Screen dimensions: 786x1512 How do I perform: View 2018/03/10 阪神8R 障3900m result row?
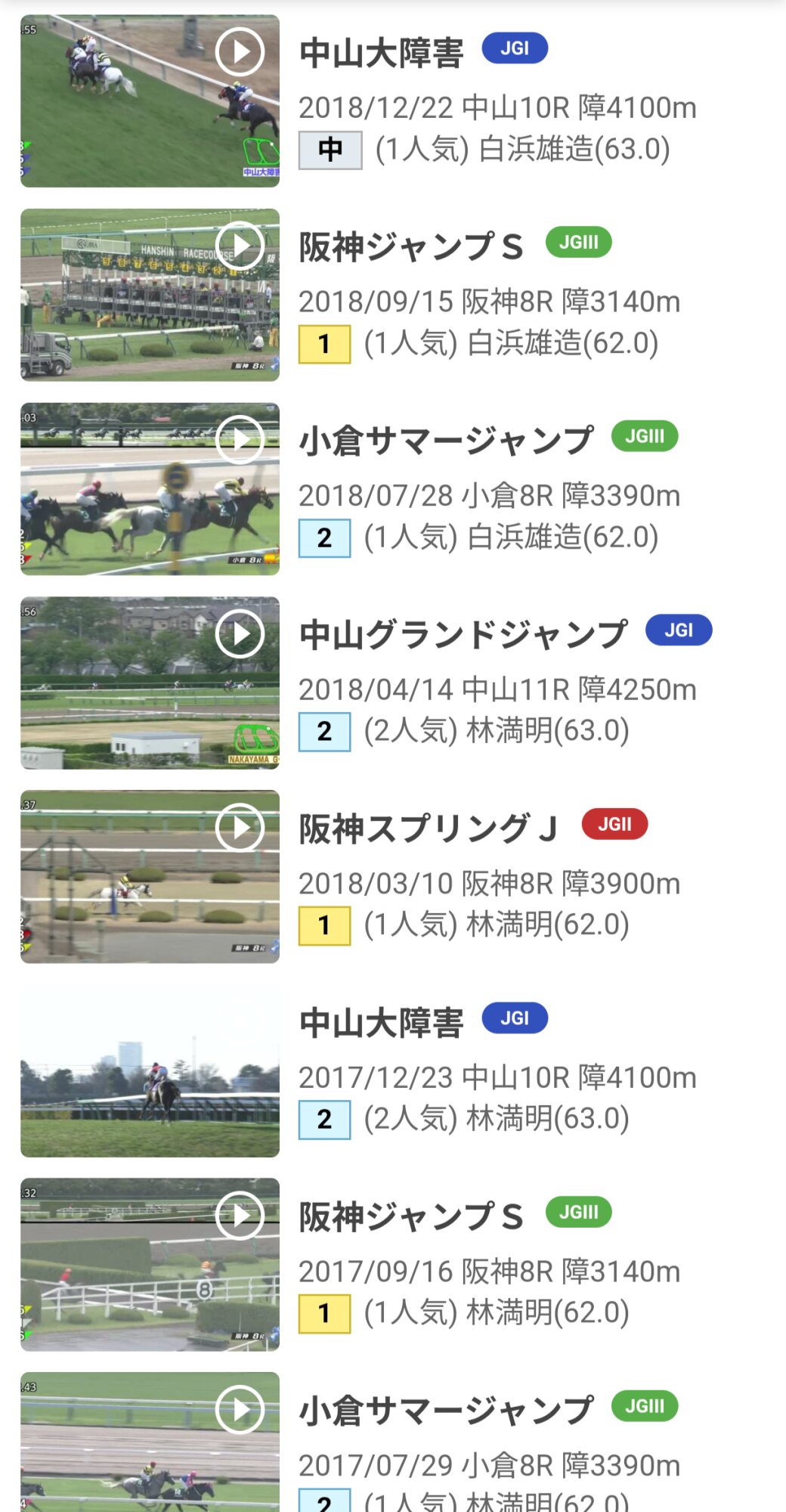489,884
